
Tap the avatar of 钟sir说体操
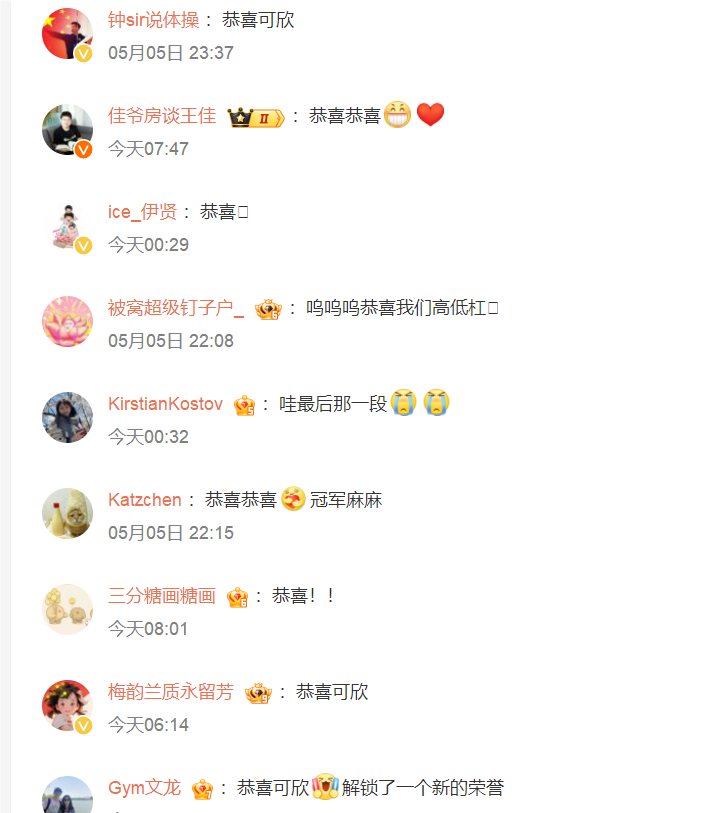(67, 34)
